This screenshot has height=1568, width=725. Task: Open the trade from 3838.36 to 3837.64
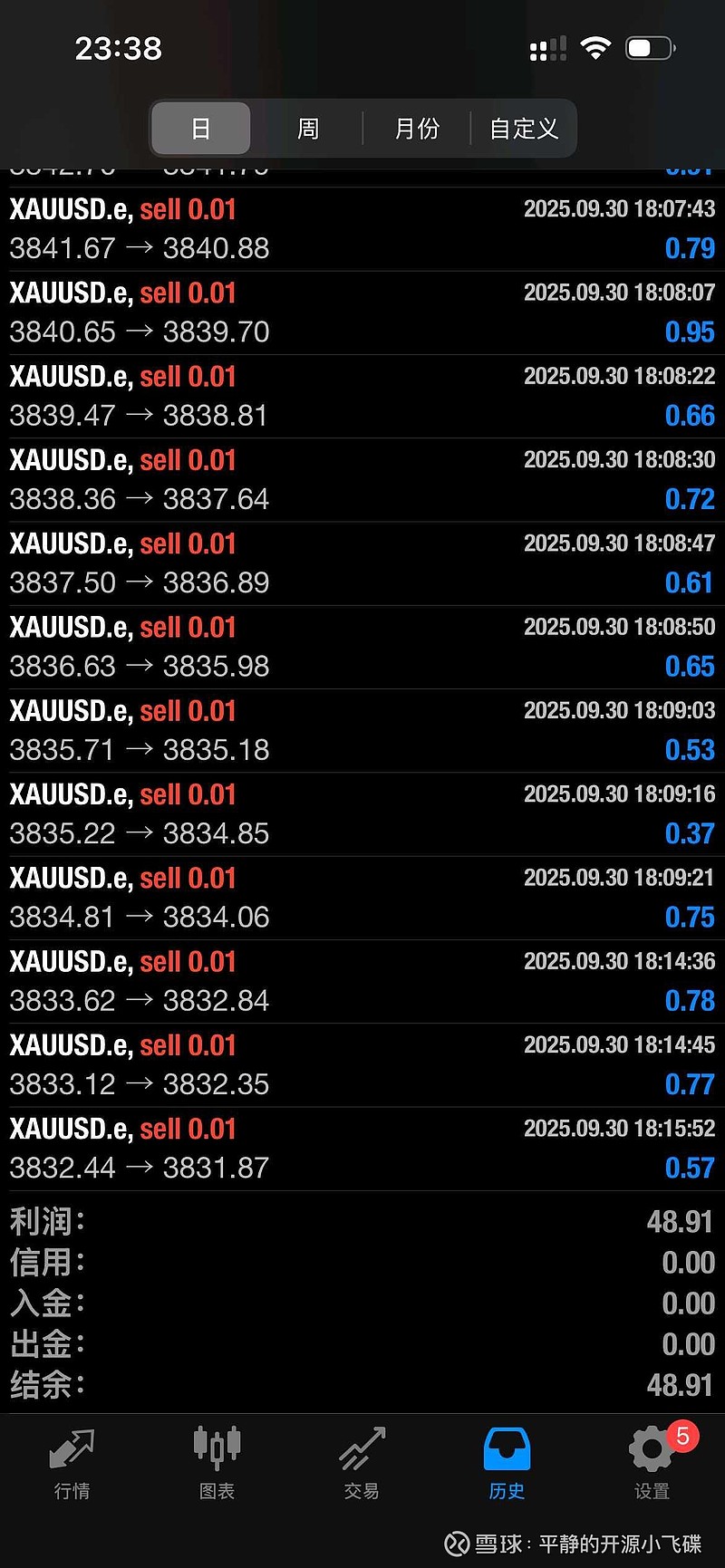362,480
